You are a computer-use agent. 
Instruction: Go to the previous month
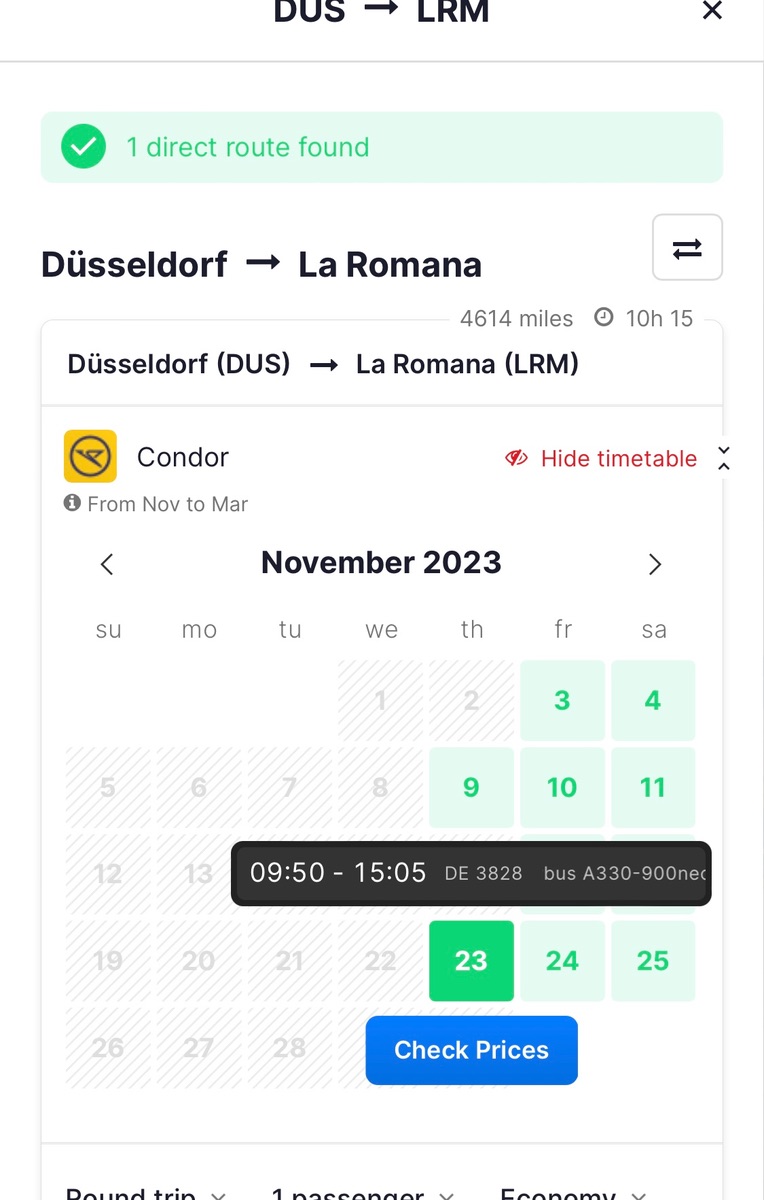107,564
